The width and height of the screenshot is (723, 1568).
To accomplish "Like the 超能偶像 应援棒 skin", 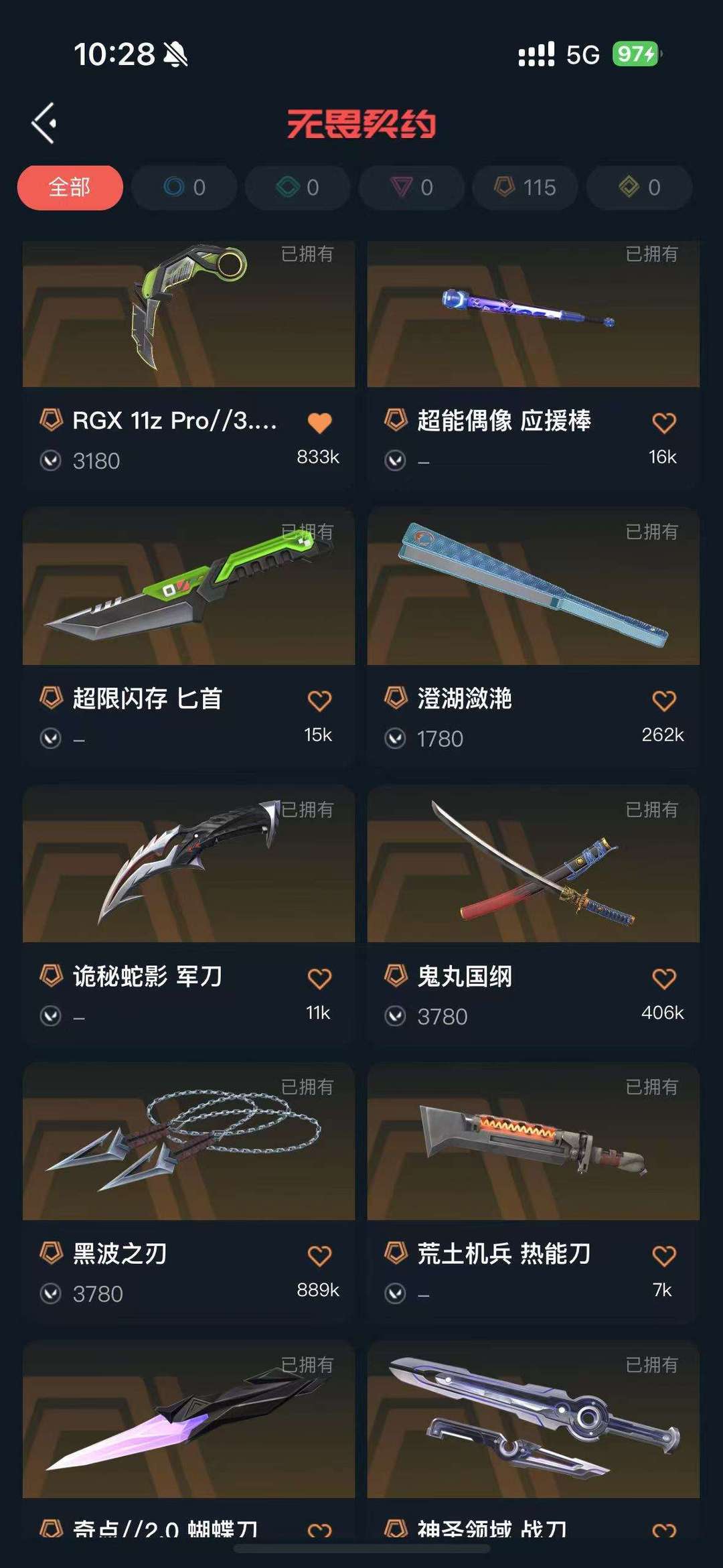I will tap(664, 423).
